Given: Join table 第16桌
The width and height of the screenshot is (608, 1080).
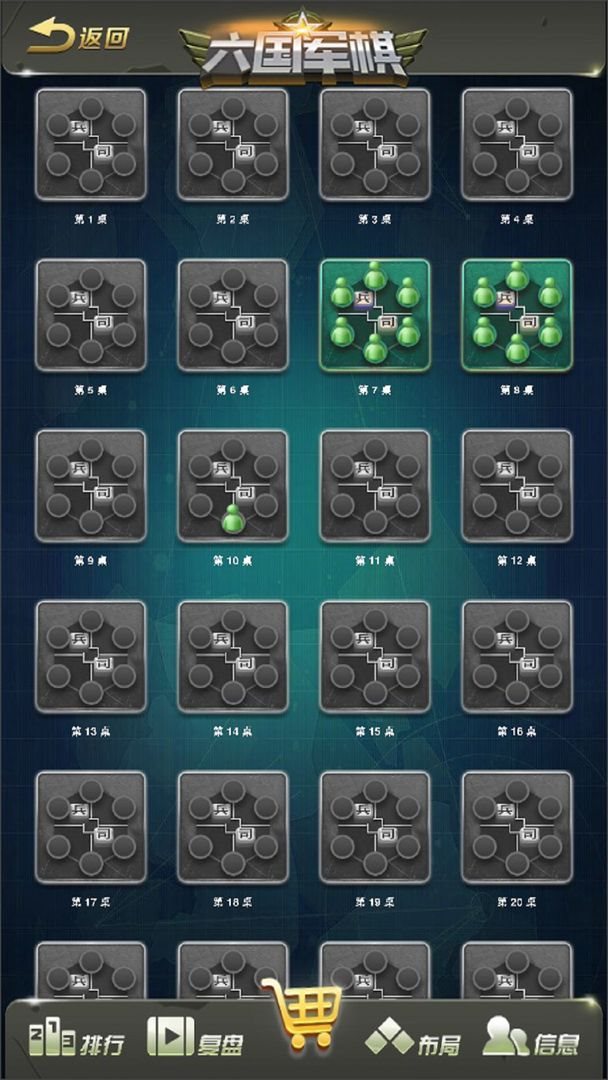Looking at the screenshot, I should 517,656.
